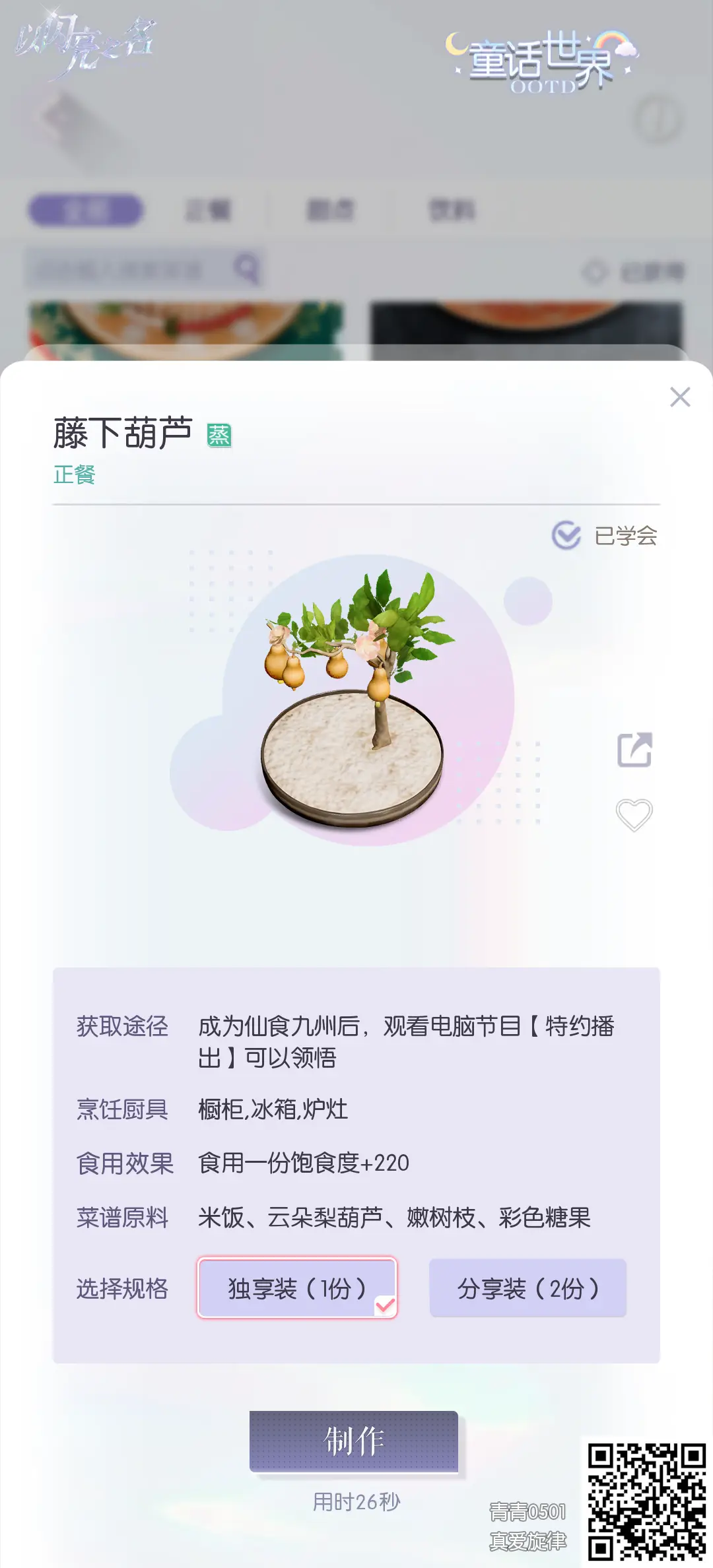This screenshot has width=713, height=1568.
Task: Tap the 制作 button to cook
Action: [x=354, y=1441]
